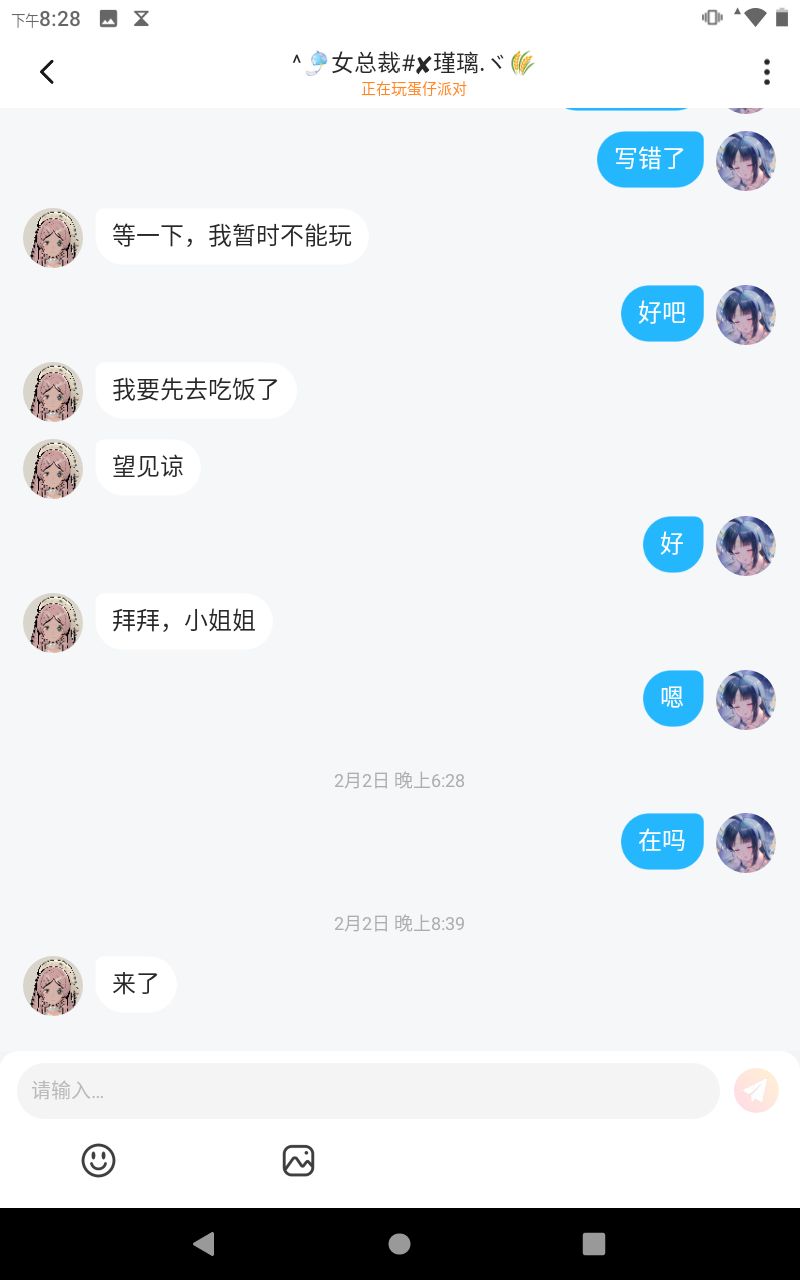Attach an image from gallery
The image size is (800, 1280).
tap(298, 1160)
